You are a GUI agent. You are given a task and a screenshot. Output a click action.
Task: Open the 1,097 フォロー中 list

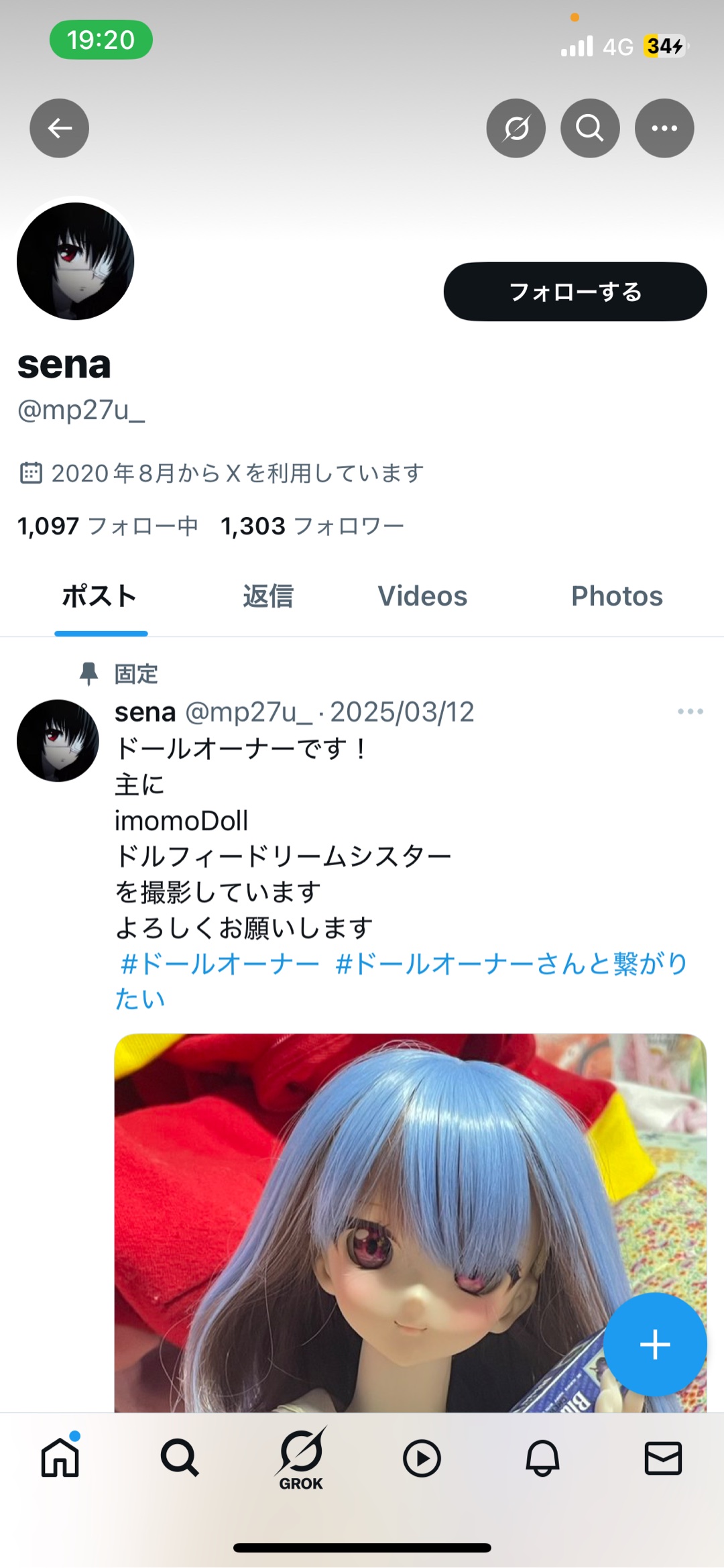(x=107, y=526)
